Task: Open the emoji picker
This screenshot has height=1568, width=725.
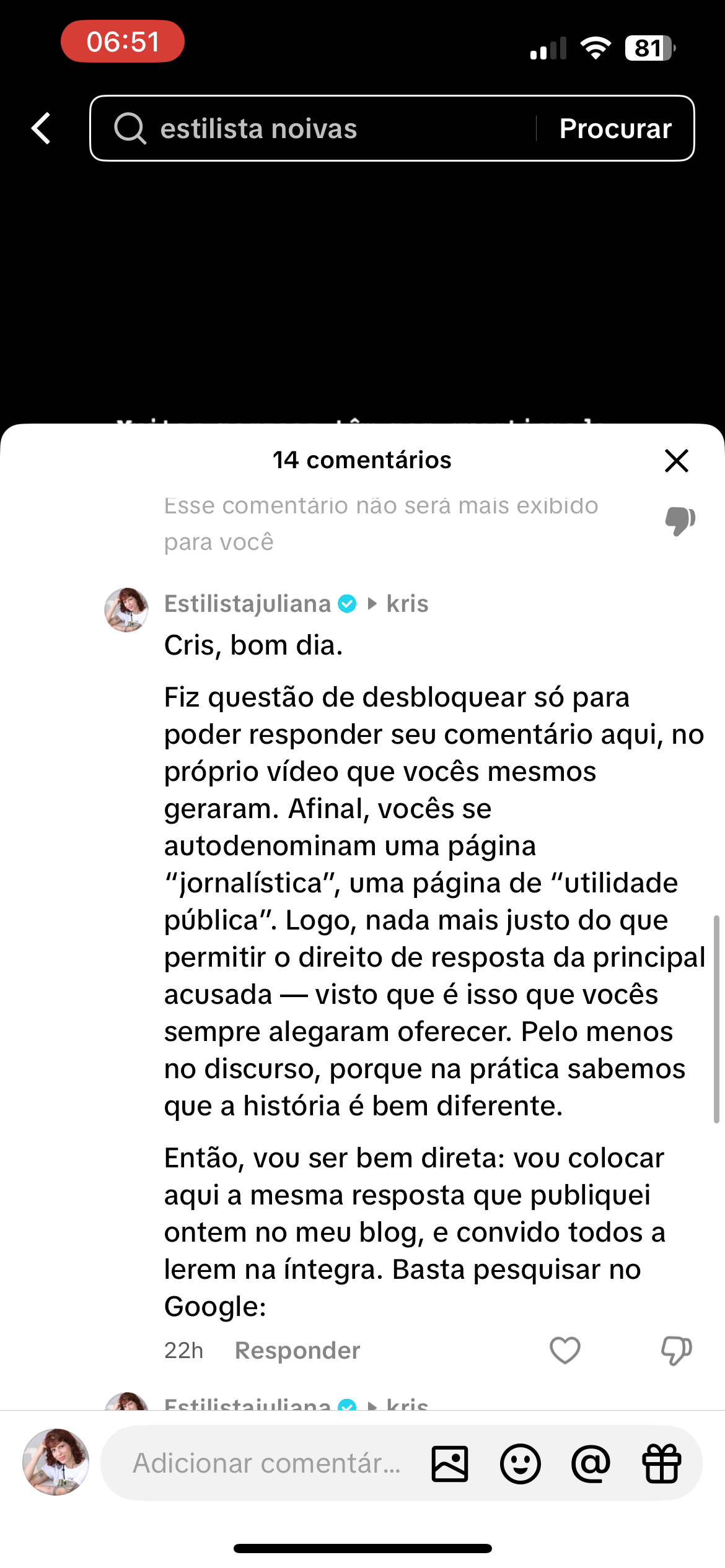Action: (x=521, y=1463)
